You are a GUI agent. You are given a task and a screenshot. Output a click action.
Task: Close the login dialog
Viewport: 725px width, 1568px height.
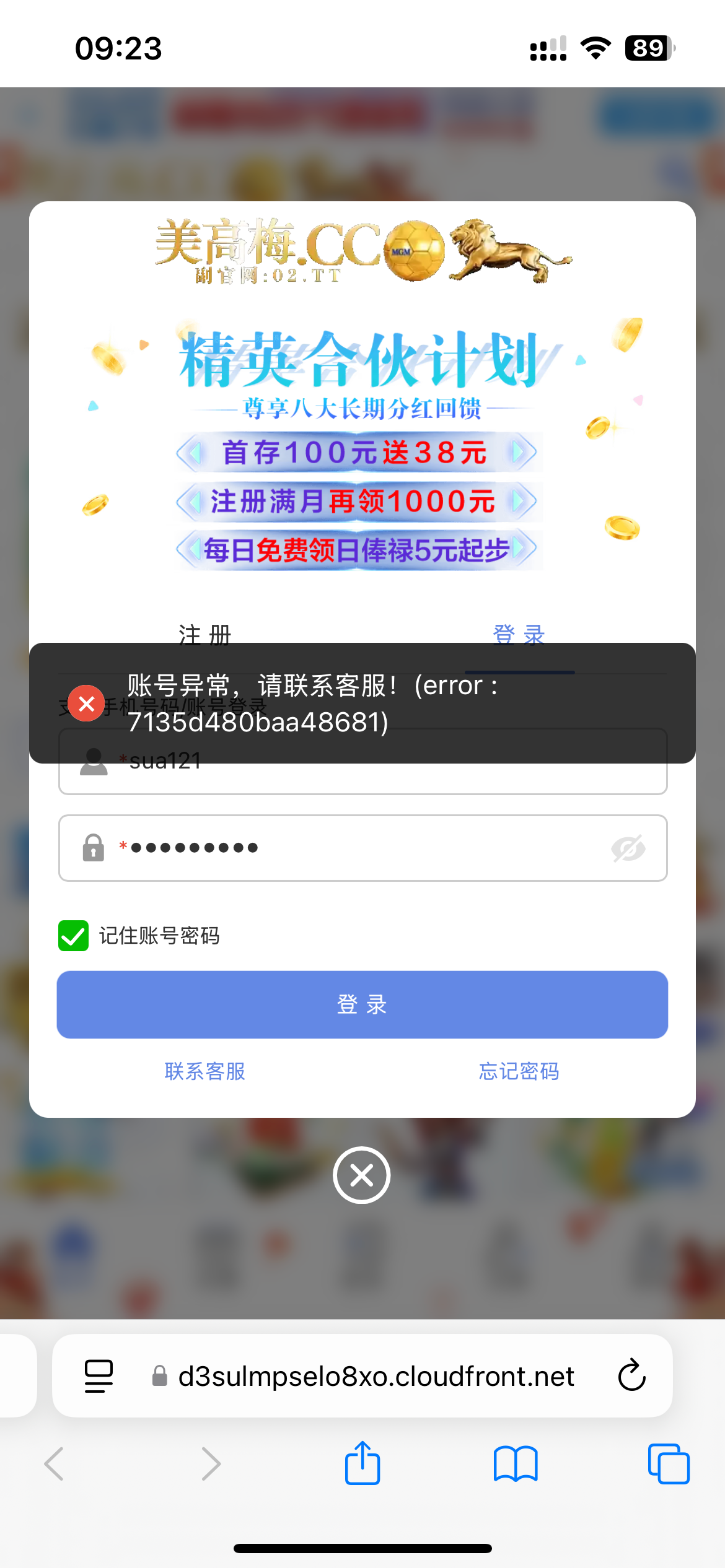point(362,1175)
